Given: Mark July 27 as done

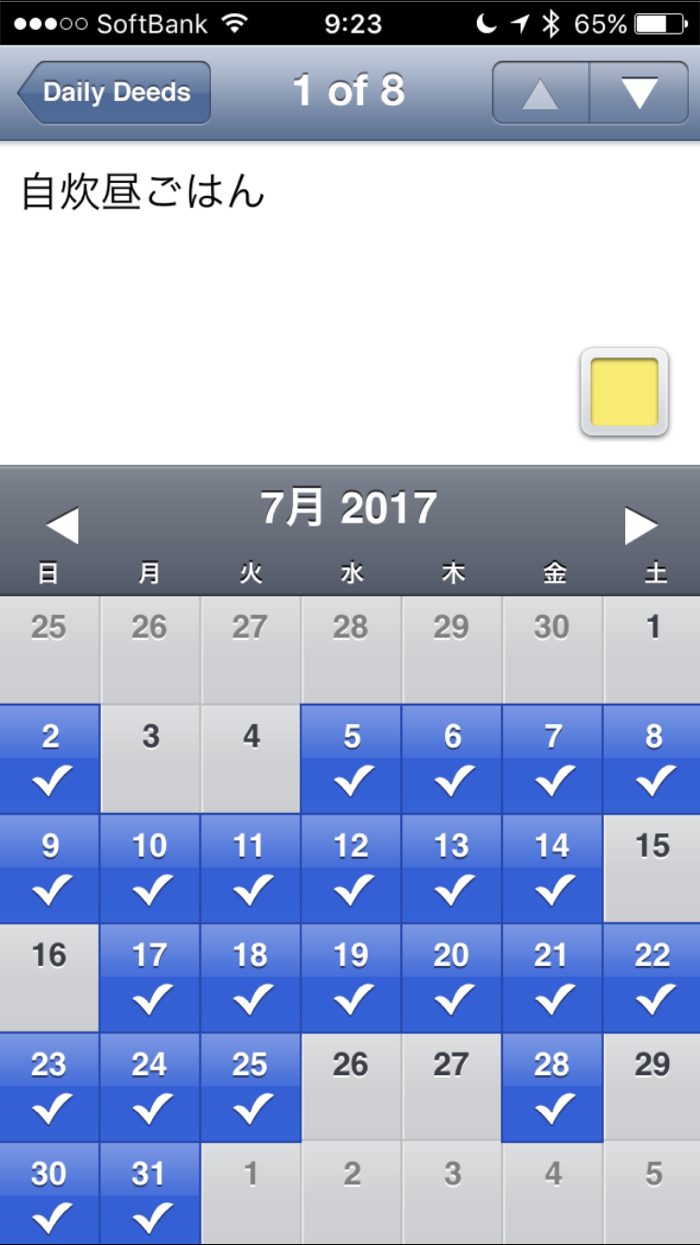Looking at the screenshot, I should pos(452,1087).
